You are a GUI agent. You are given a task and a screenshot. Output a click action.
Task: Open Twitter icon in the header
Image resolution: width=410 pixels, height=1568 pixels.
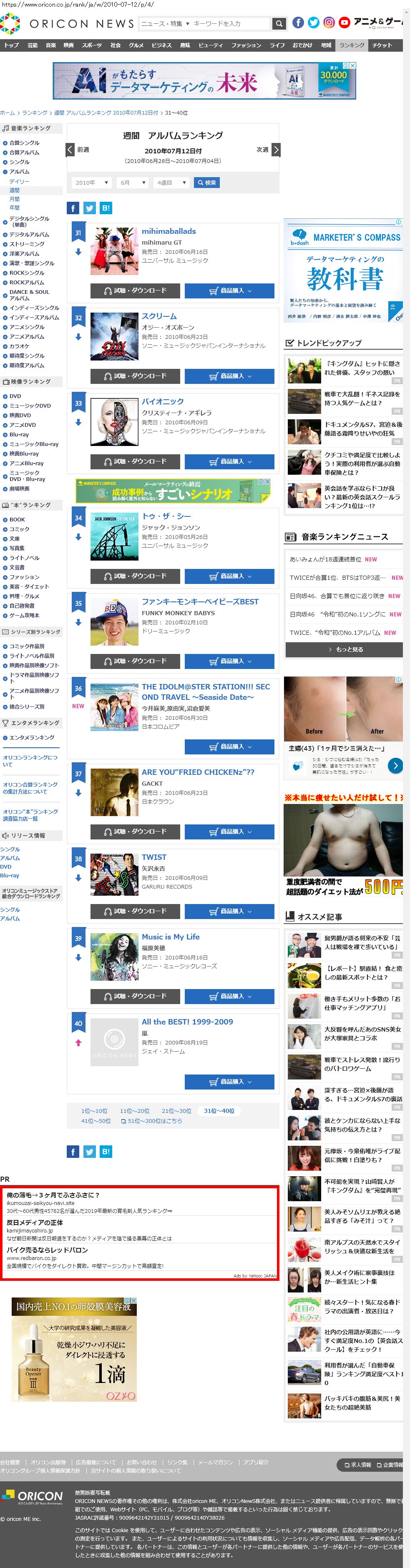(x=313, y=23)
